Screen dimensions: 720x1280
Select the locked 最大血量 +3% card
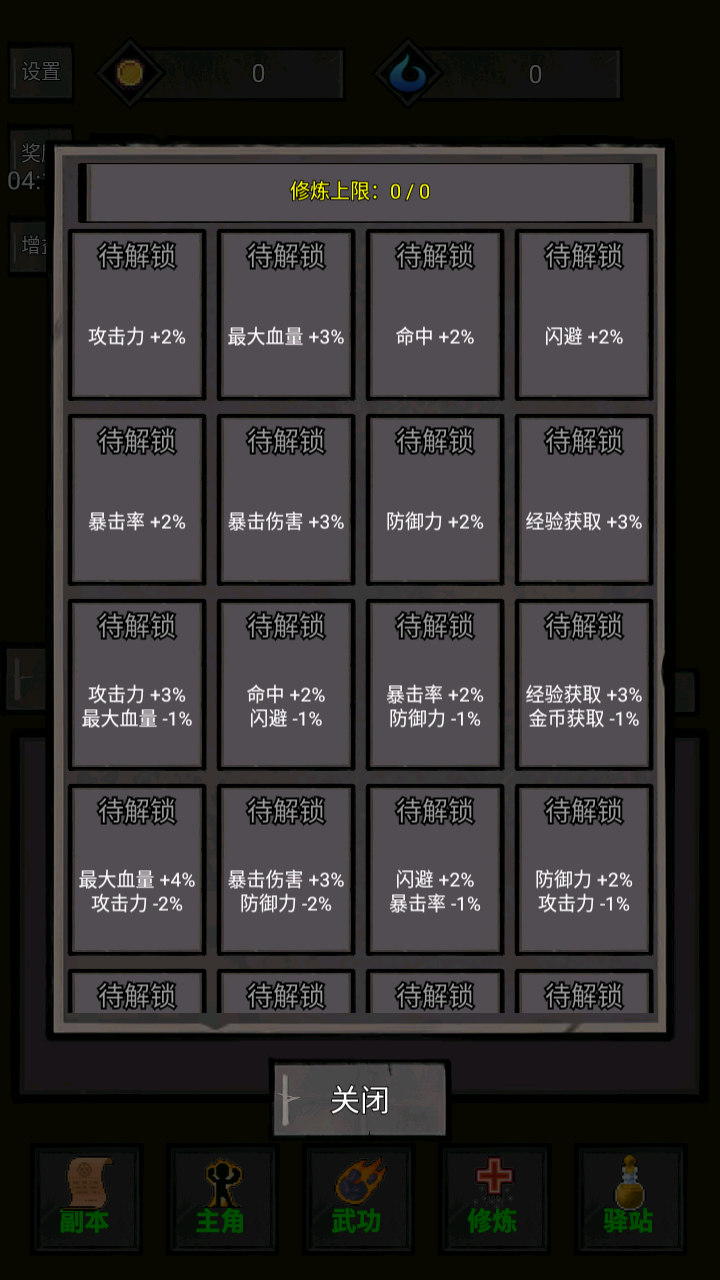point(286,315)
